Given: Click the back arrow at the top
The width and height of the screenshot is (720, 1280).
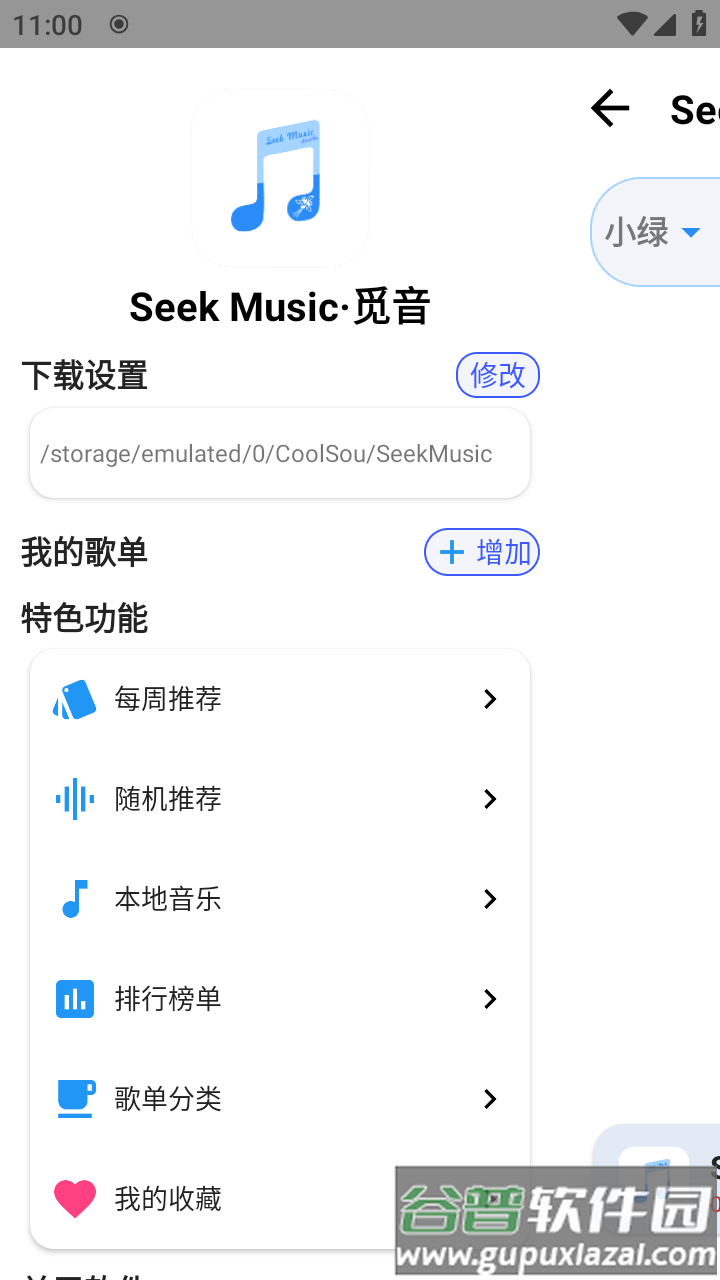Looking at the screenshot, I should click(610, 109).
